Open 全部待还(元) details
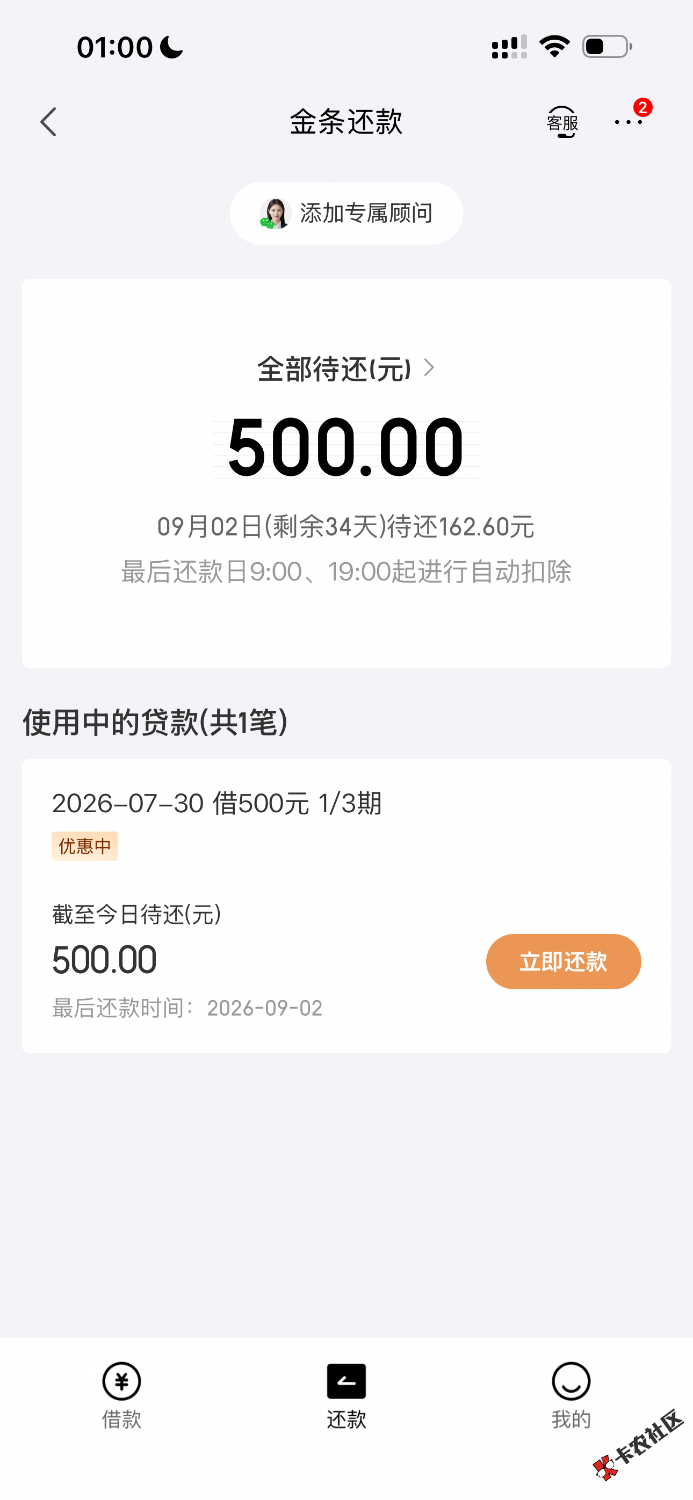Image resolution: width=693 pixels, height=1500 pixels. point(346,368)
